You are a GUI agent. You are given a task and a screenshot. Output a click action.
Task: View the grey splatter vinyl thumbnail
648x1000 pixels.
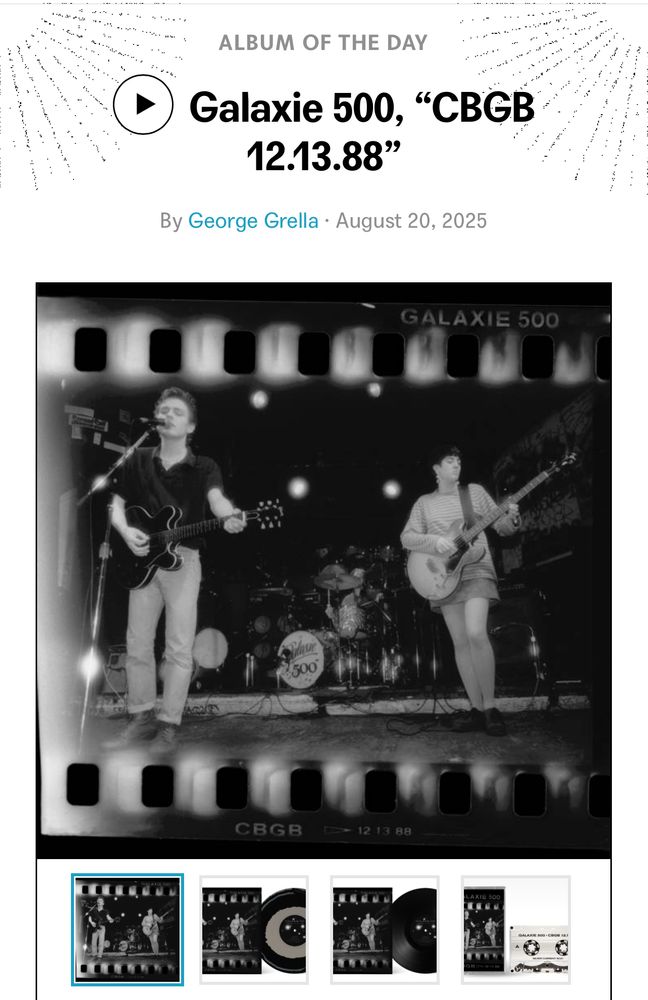coord(254,930)
